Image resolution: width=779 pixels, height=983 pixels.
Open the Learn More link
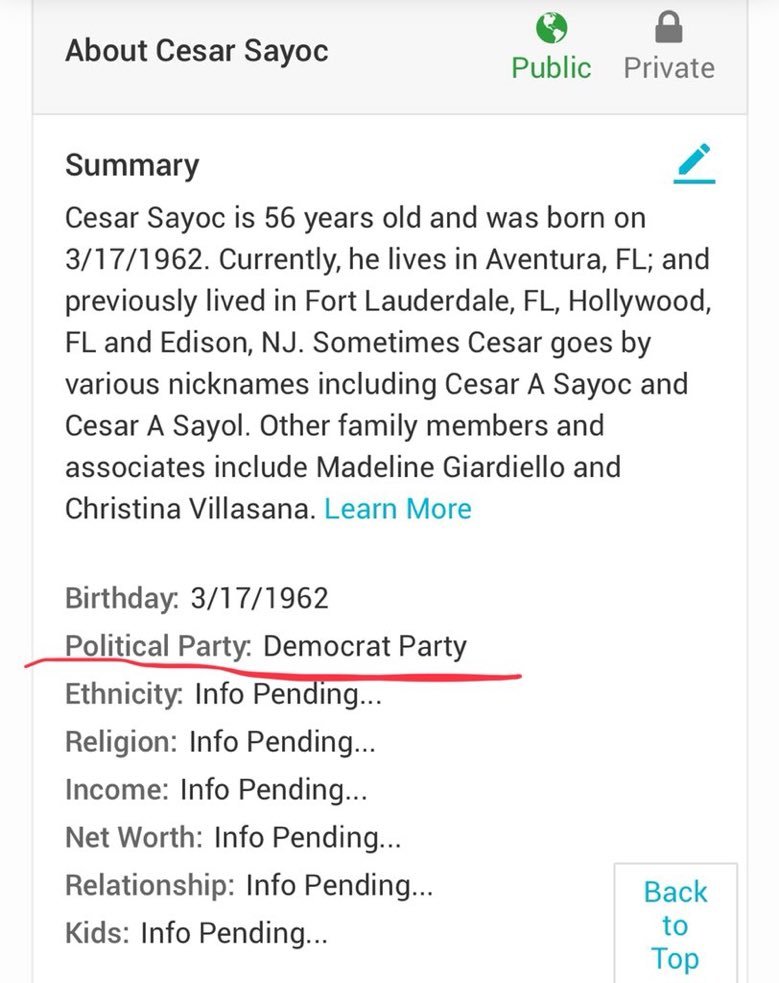[x=398, y=508]
